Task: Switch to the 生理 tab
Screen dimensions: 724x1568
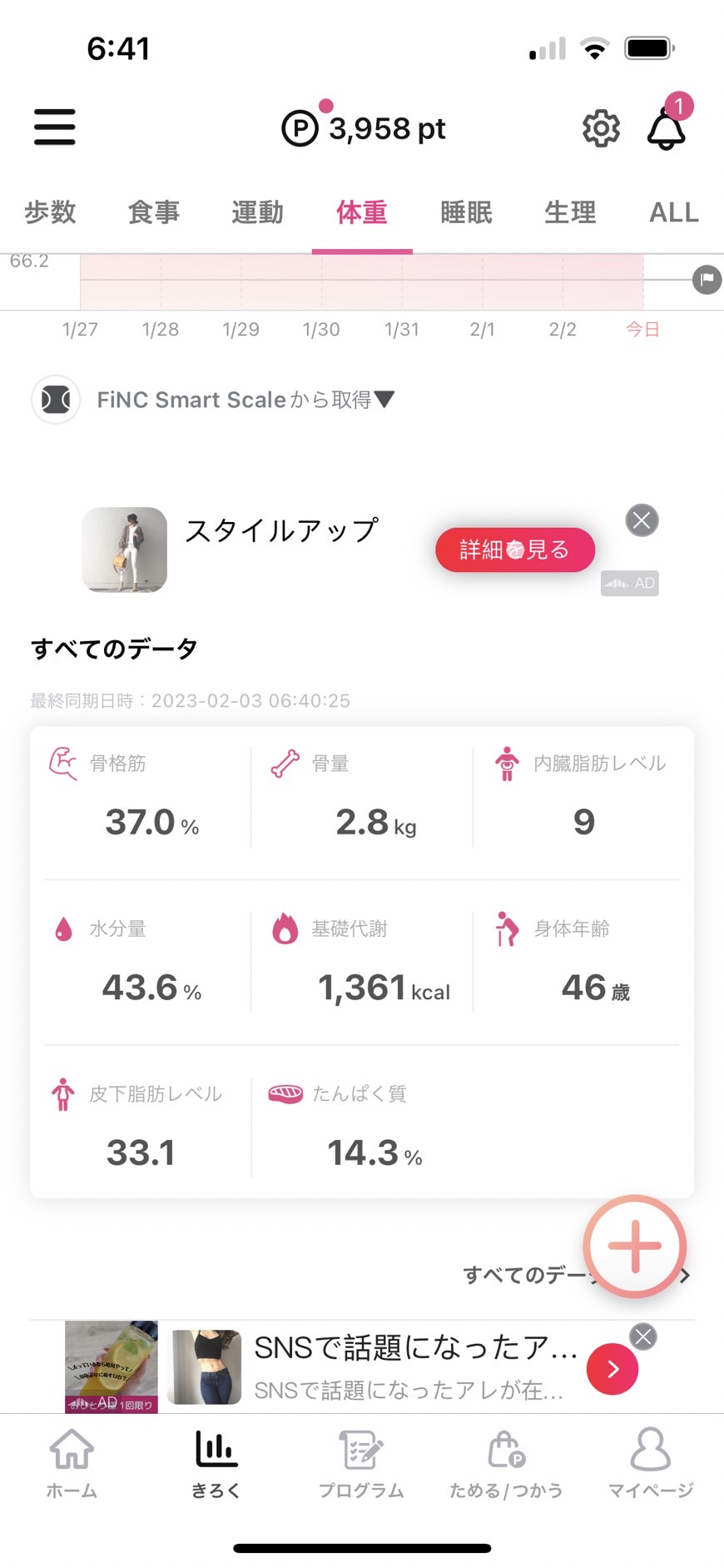Action: coord(570,212)
